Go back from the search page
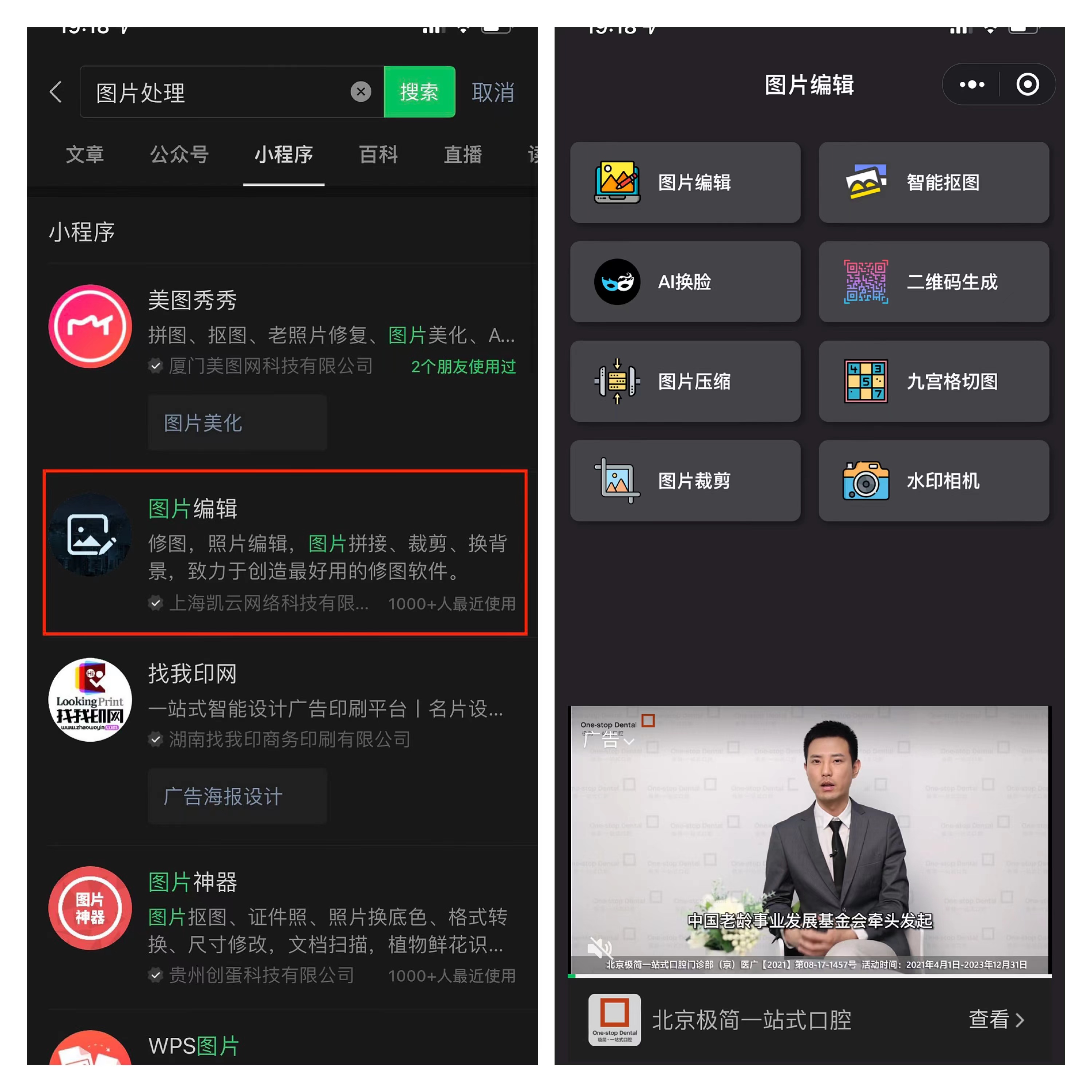 56,91
